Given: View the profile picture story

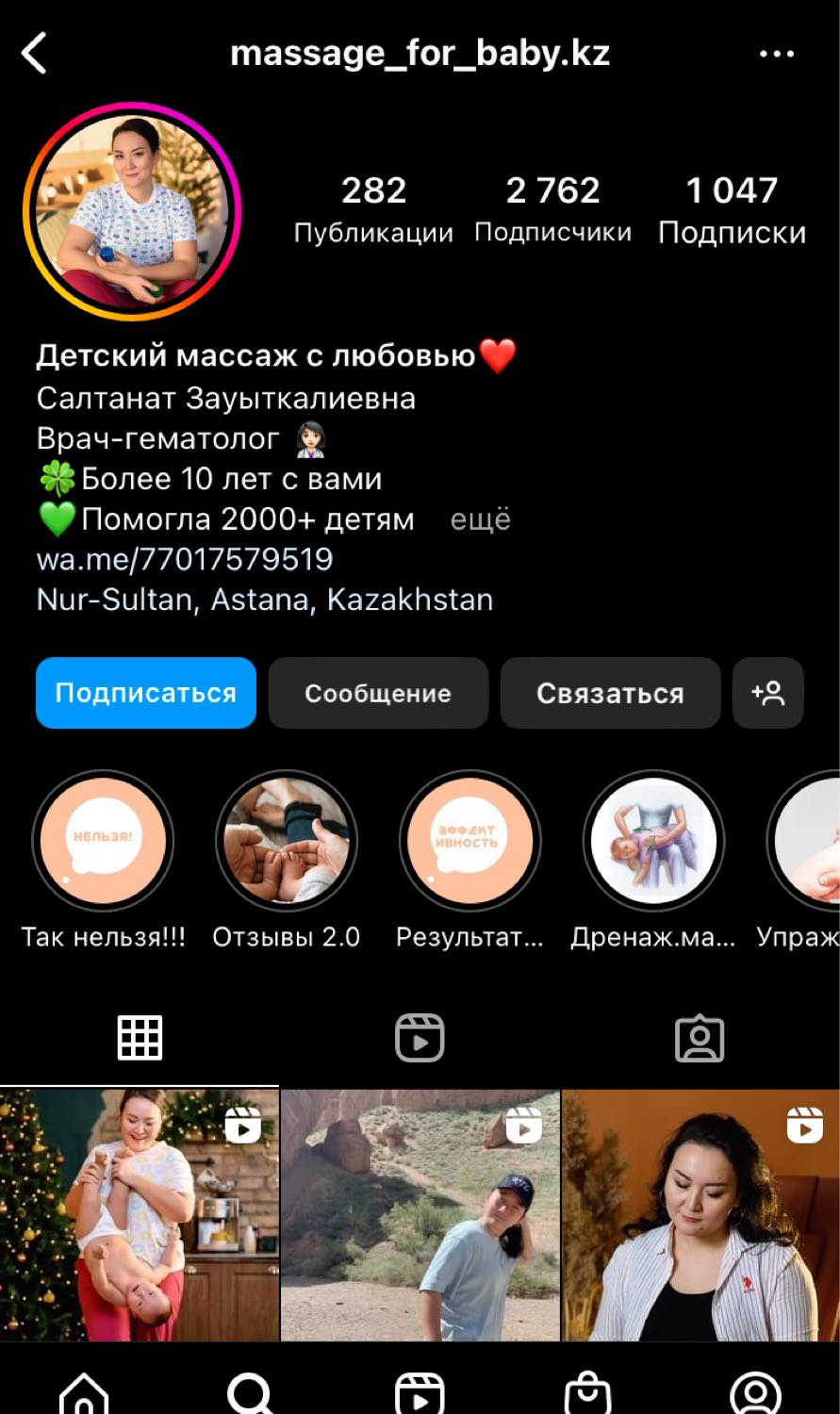Looking at the screenshot, I should pyautogui.click(x=132, y=211).
